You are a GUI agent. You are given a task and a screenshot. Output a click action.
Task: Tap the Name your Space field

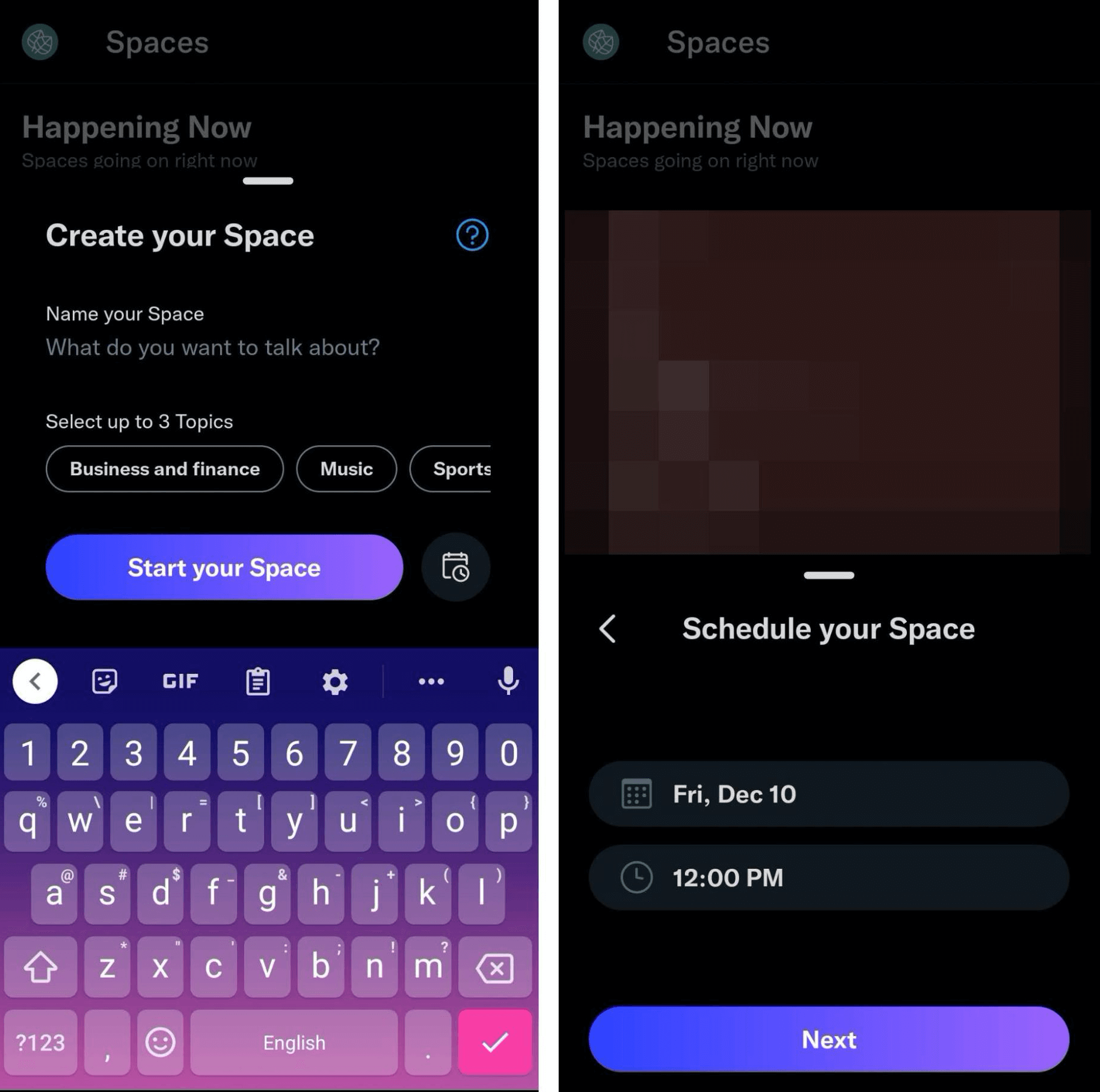(213, 347)
